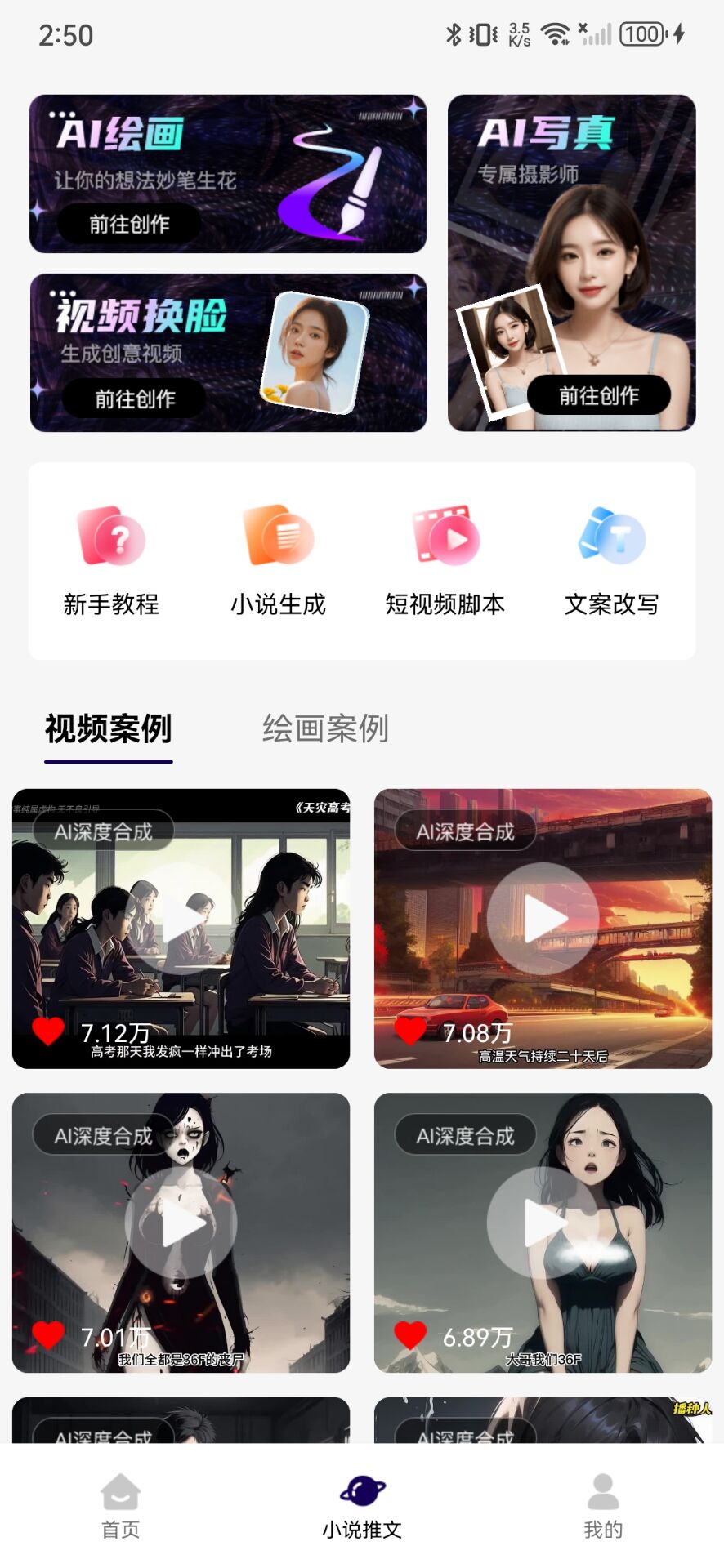The height and width of the screenshot is (1568, 724).
Task: Open 短视频脚本 tool
Action: pos(445,560)
